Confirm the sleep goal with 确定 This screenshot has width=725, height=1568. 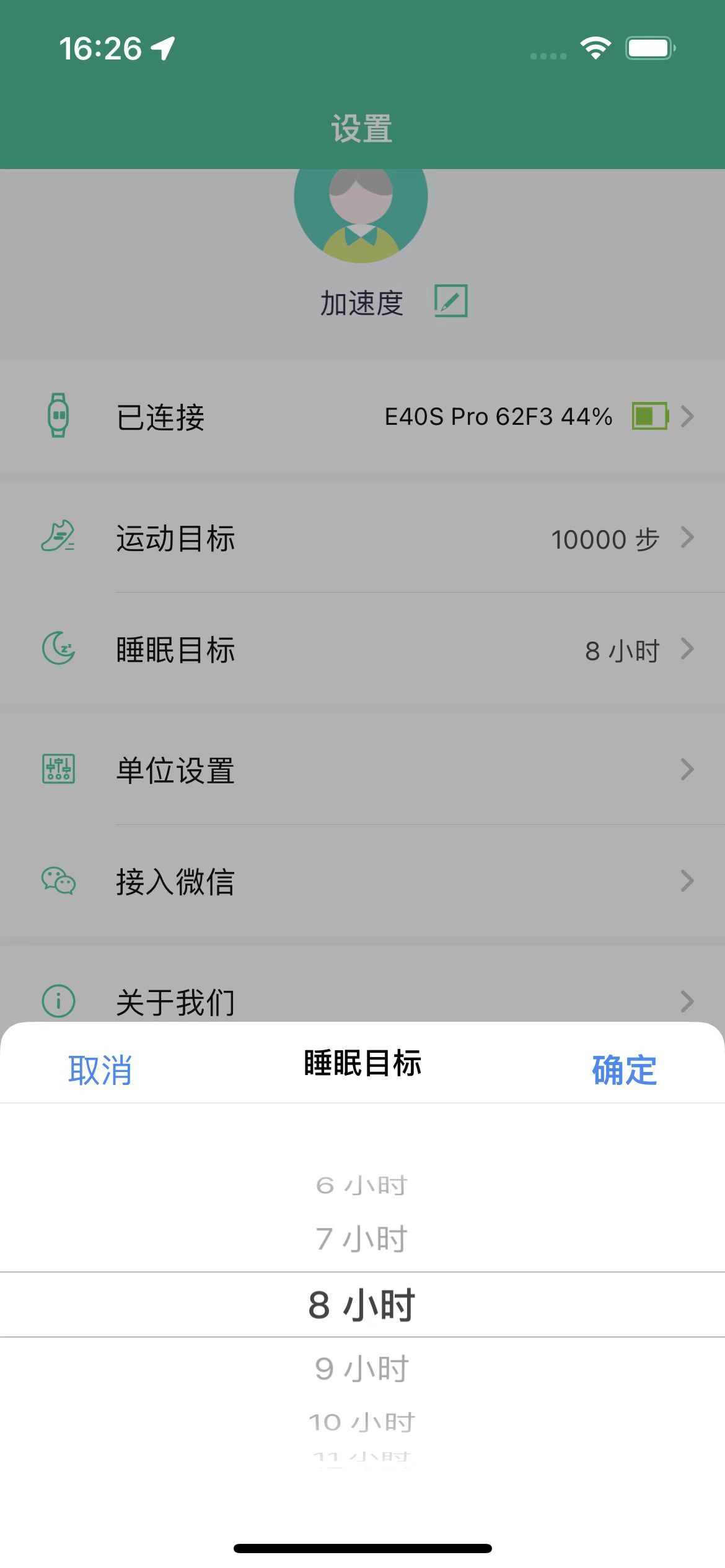pyautogui.click(x=625, y=1067)
